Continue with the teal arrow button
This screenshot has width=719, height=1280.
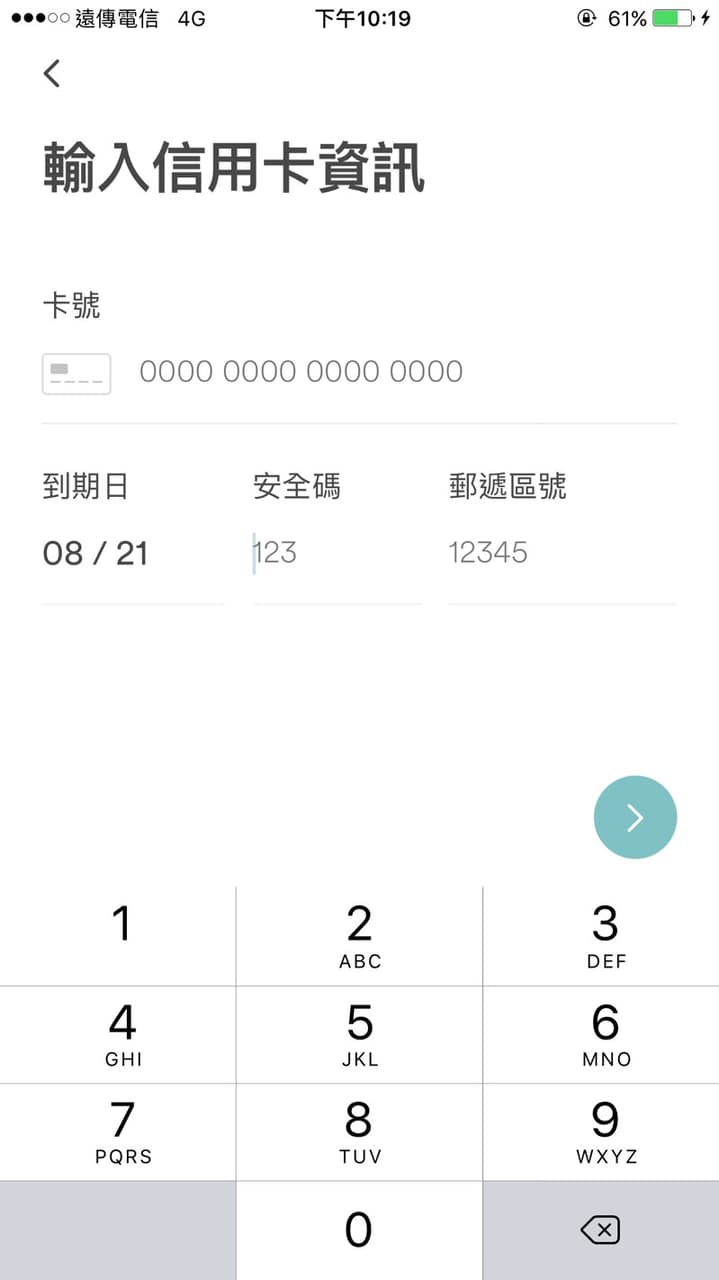click(x=635, y=817)
